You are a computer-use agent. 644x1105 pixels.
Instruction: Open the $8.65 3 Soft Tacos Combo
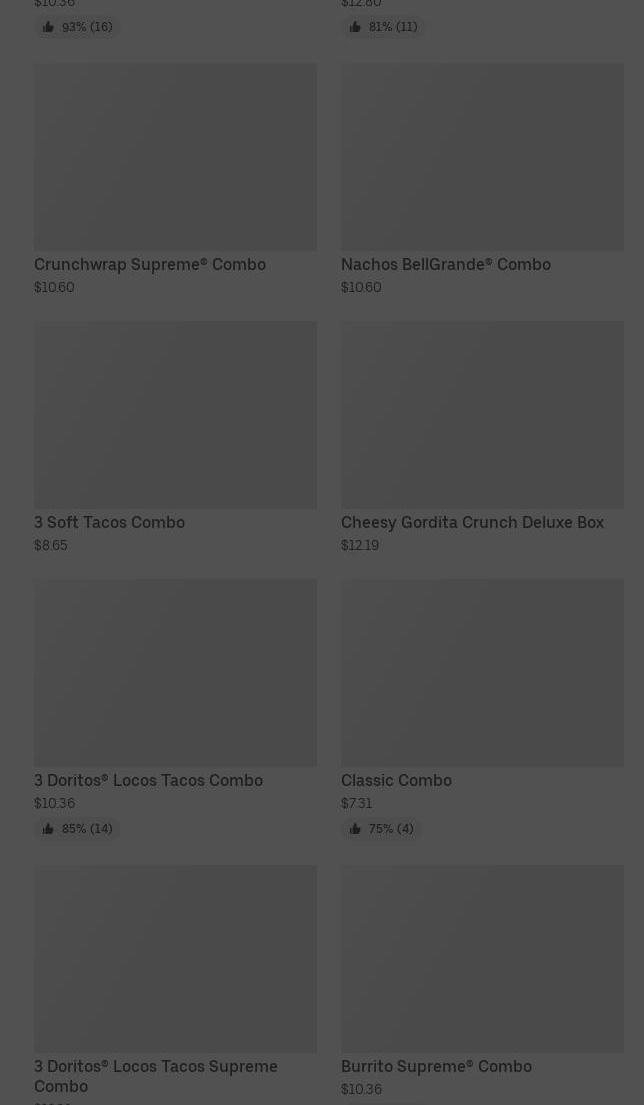(175, 438)
